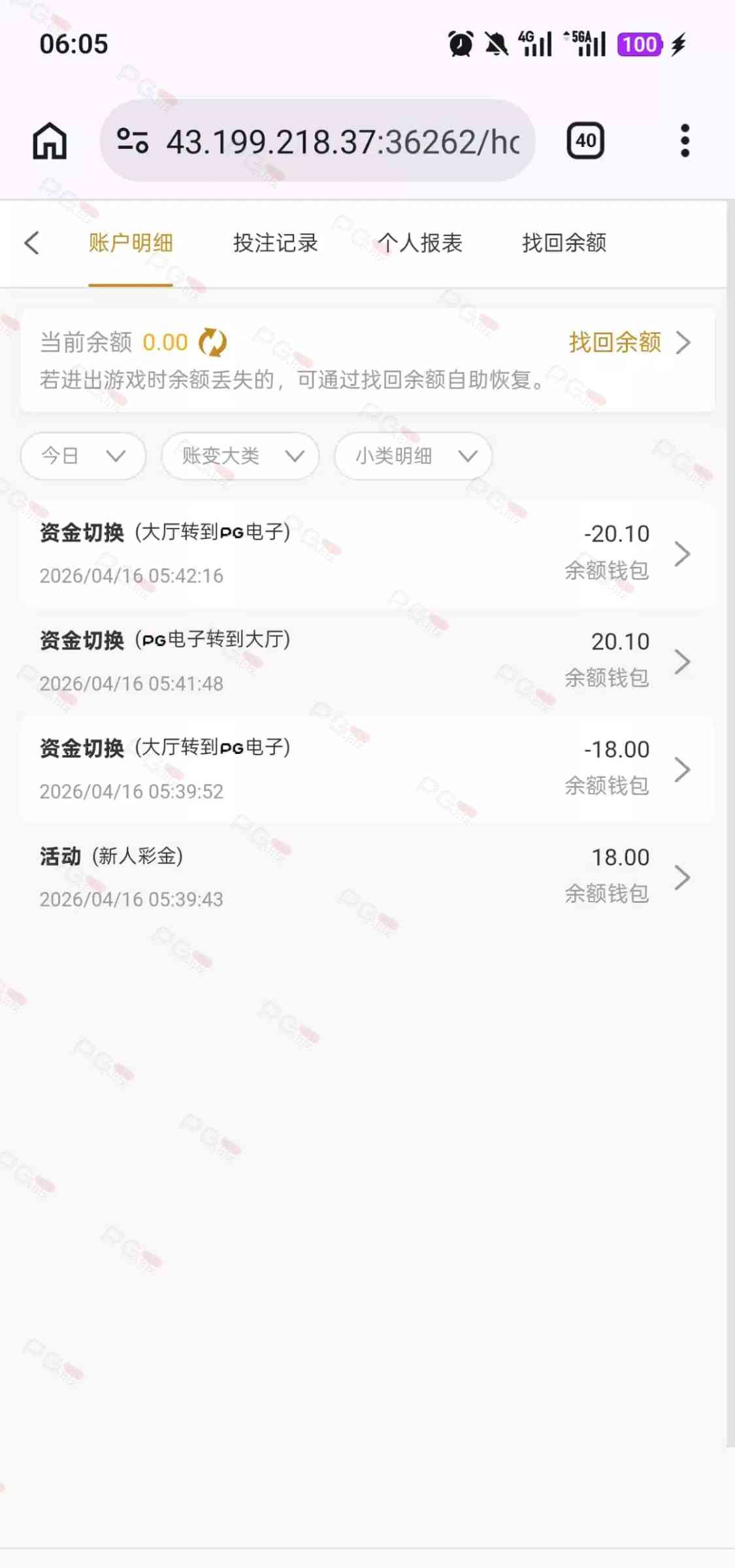The image size is (735, 1568).
Task: Switch to the 个人报表 tab
Action: 419,243
